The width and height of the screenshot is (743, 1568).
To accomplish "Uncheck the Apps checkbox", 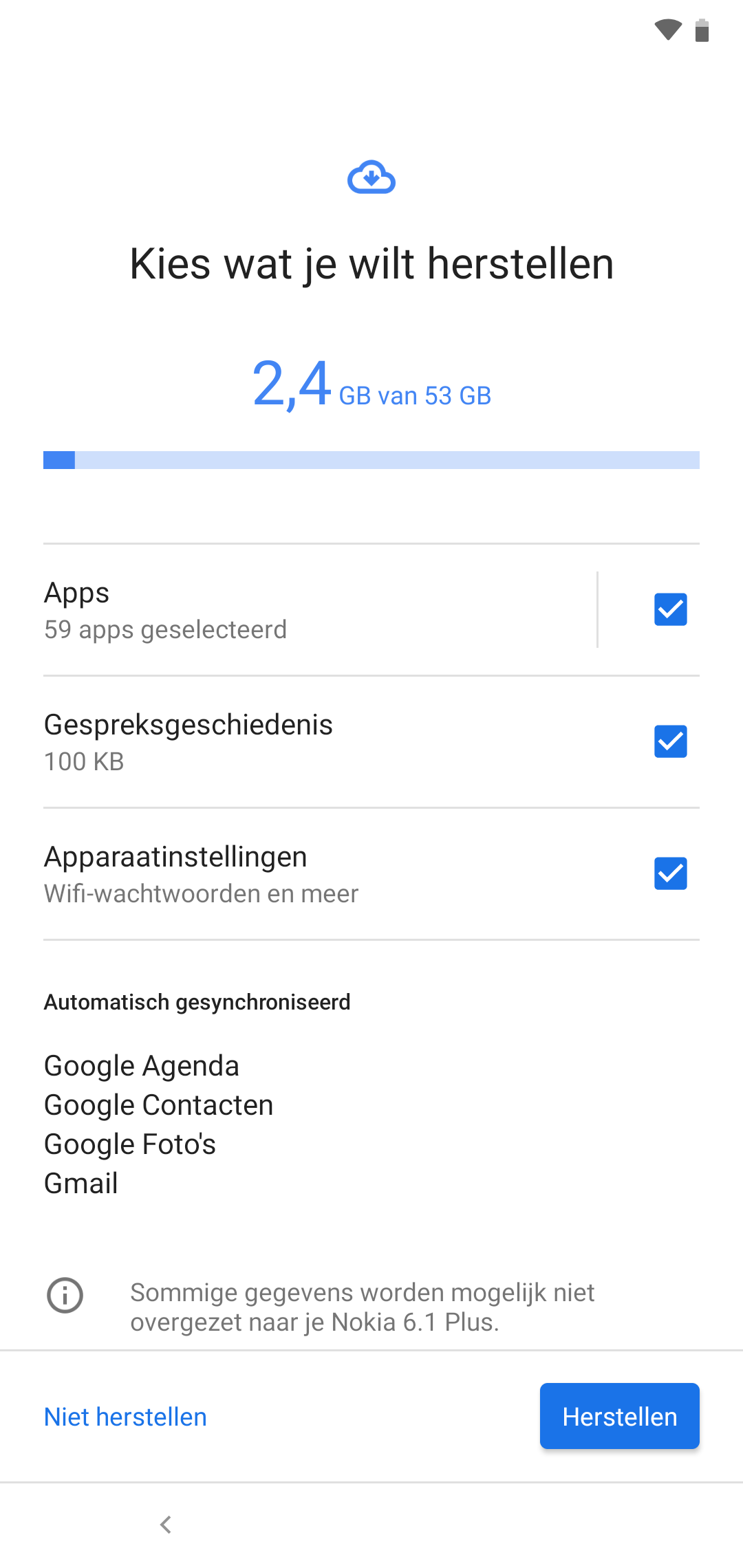I will (x=671, y=609).
